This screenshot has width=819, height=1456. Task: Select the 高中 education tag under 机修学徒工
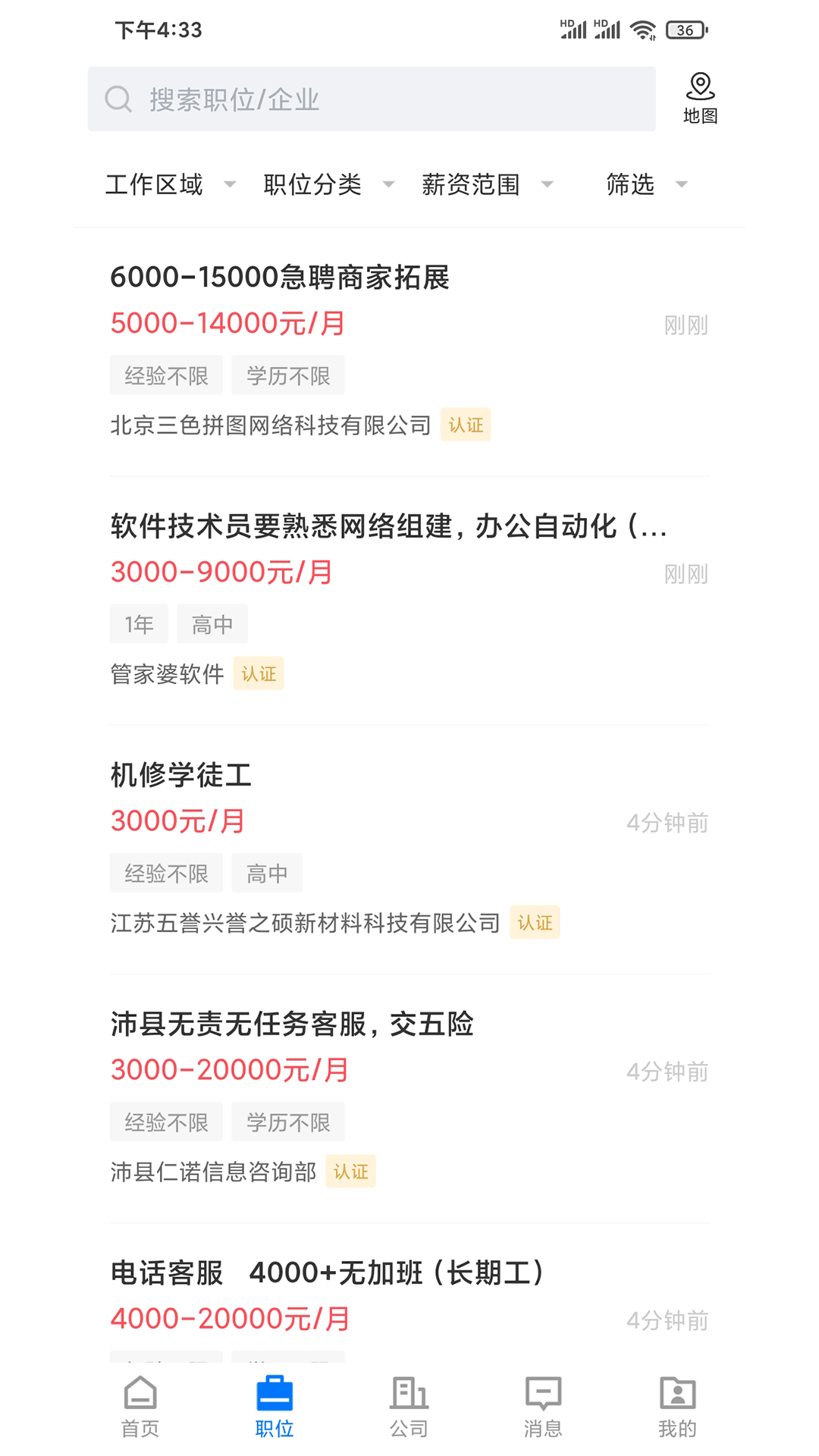click(267, 873)
